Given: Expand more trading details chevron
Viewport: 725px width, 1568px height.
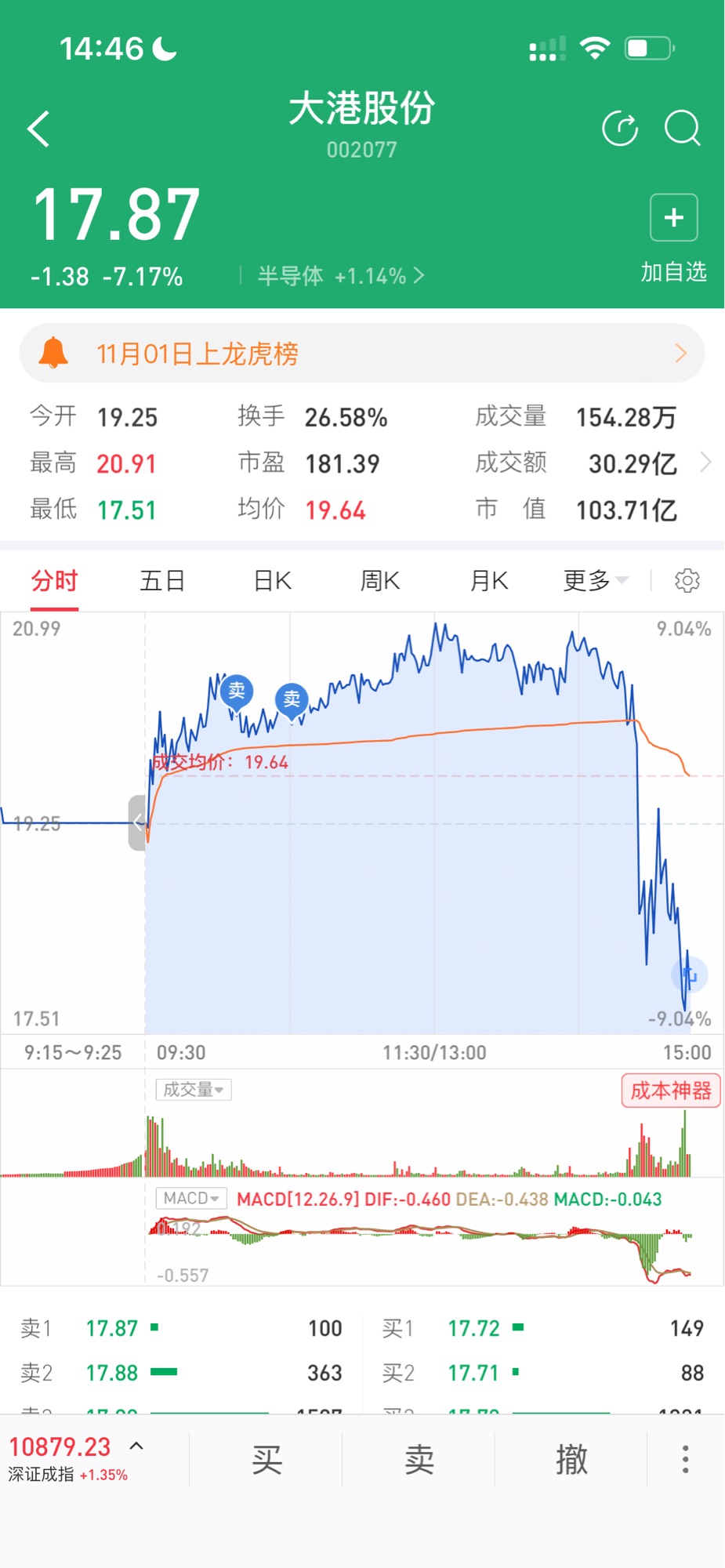Looking at the screenshot, I should coord(705,463).
